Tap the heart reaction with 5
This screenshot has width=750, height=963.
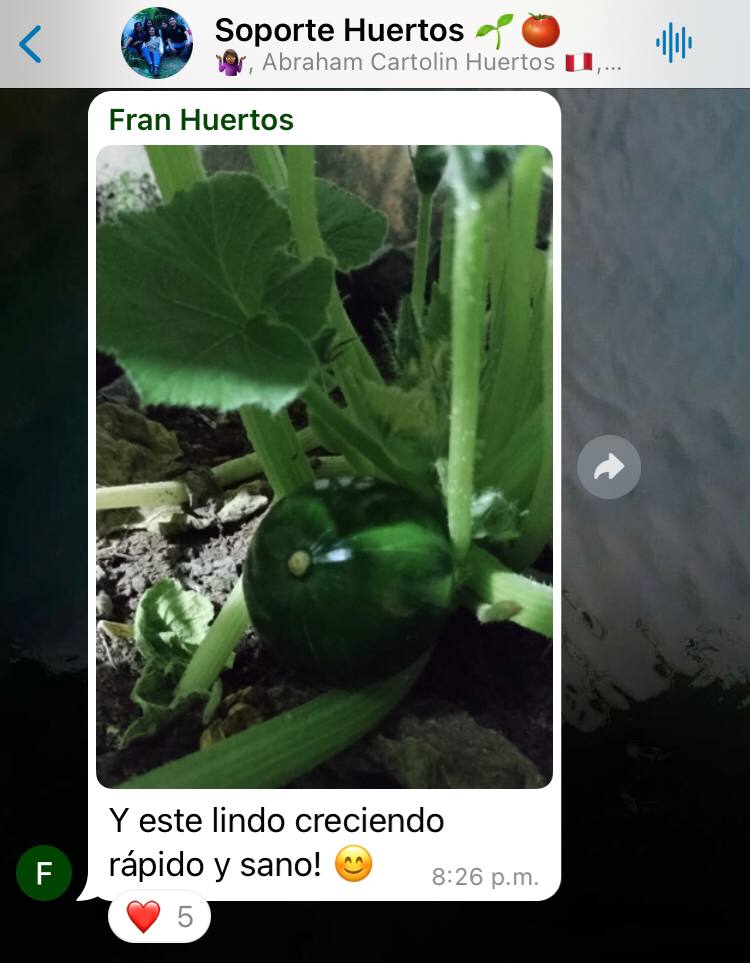159,916
